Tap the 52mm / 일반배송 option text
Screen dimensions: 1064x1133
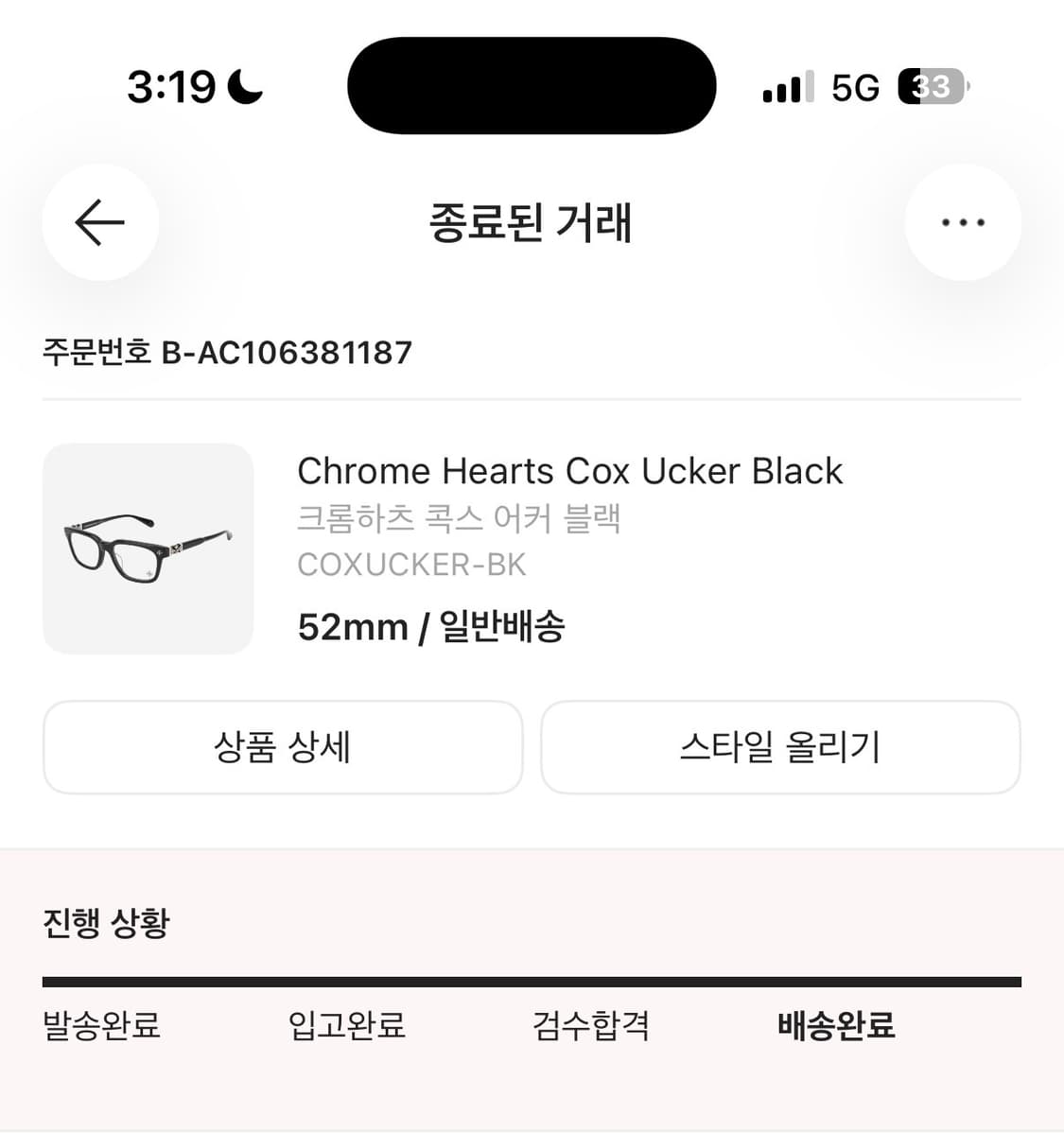pyautogui.click(x=430, y=625)
